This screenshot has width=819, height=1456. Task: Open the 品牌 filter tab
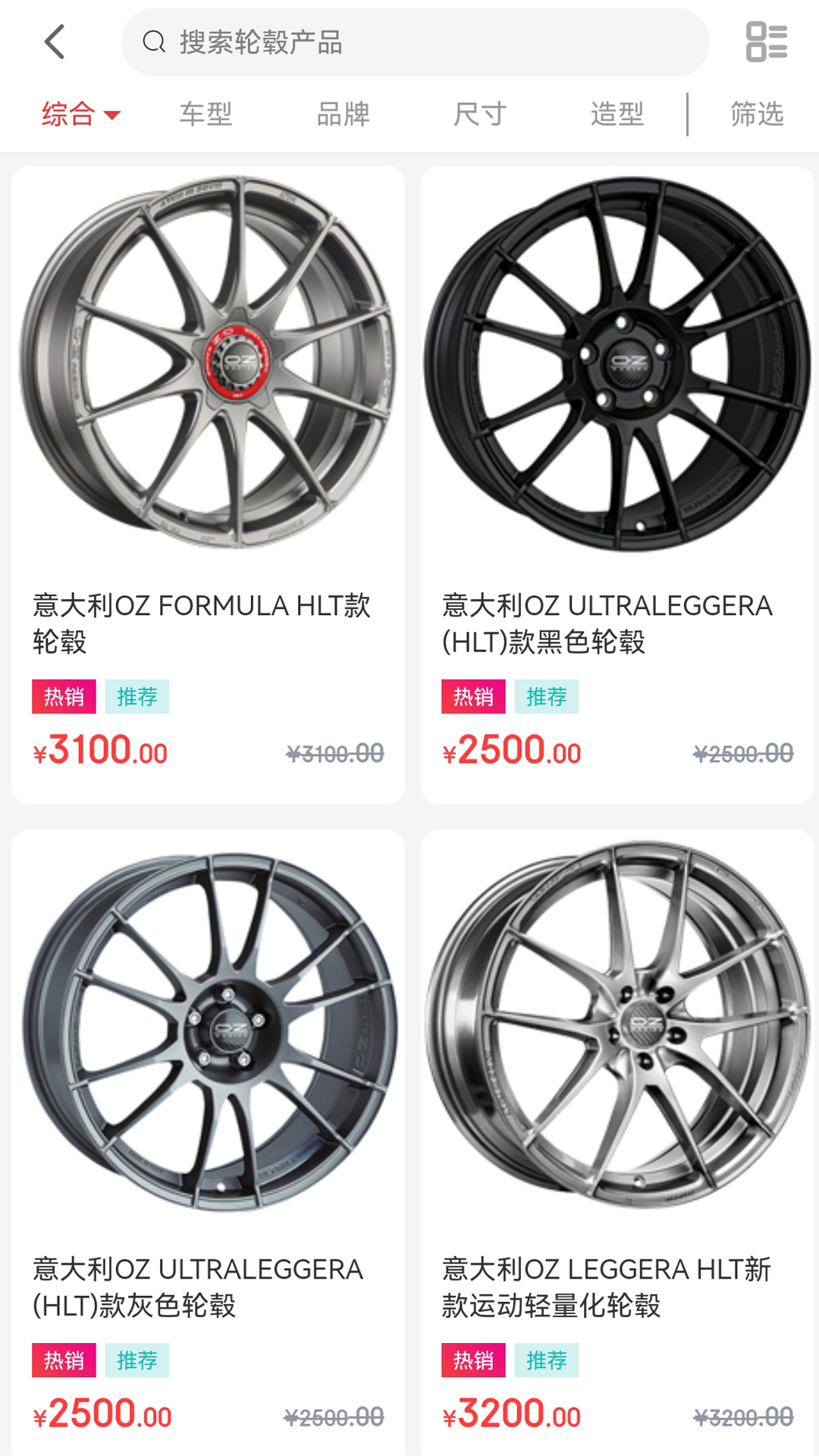(343, 115)
